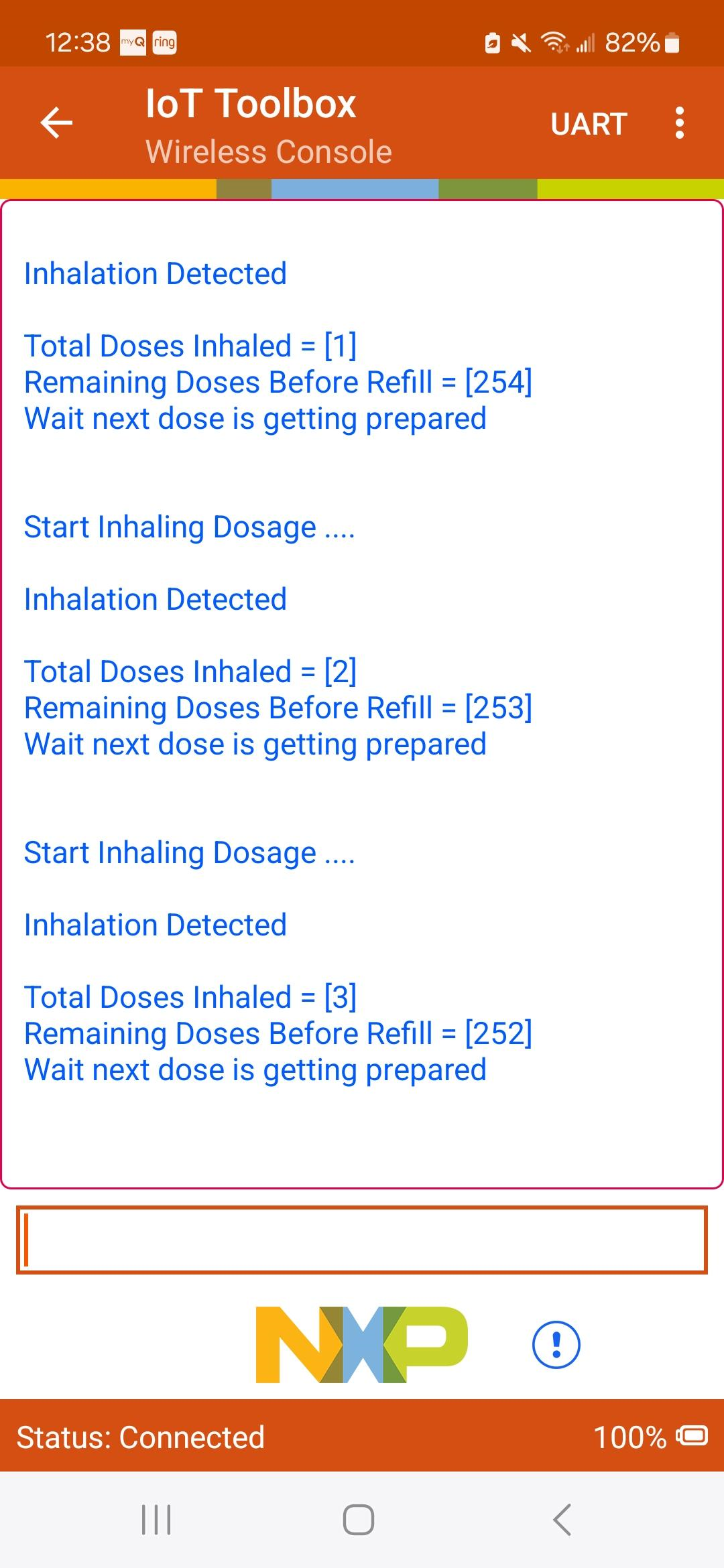This screenshot has width=724, height=1568.
Task: Open the three-dot overflow menu
Action: click(x=679, y=123)
